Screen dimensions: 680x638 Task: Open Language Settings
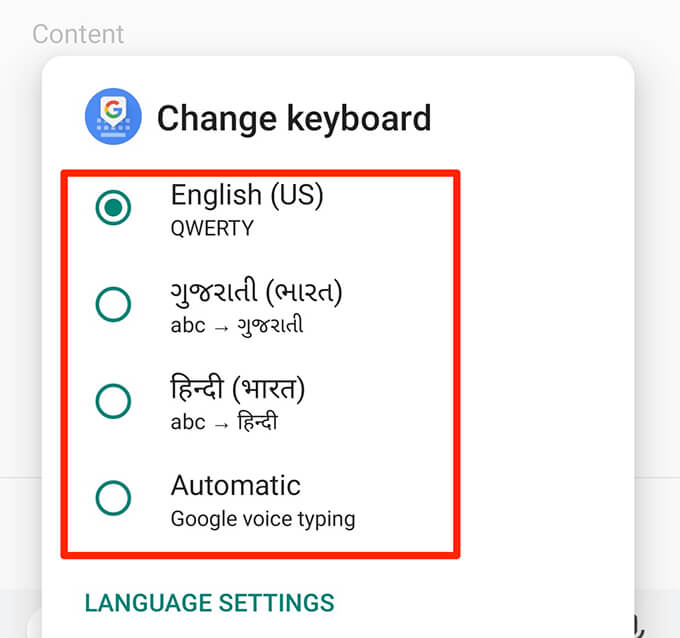tap(209, 603)
